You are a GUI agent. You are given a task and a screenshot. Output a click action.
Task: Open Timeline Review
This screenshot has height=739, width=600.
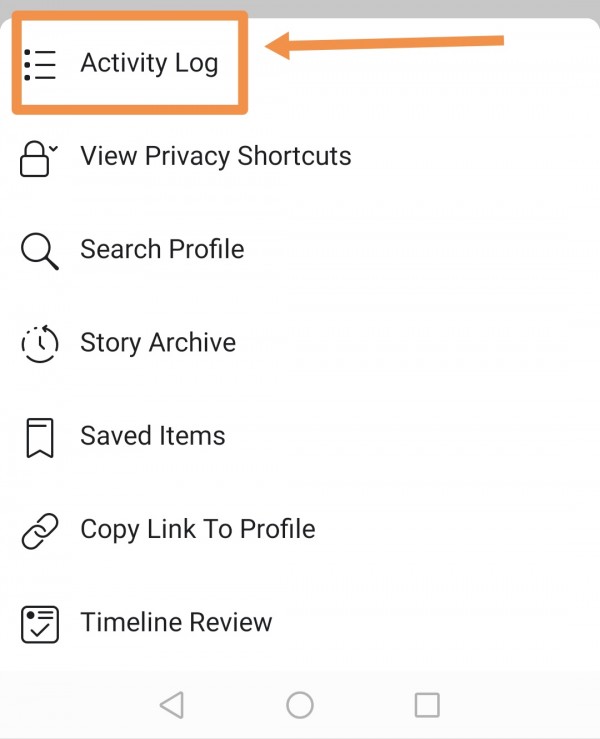click(176, 622)
